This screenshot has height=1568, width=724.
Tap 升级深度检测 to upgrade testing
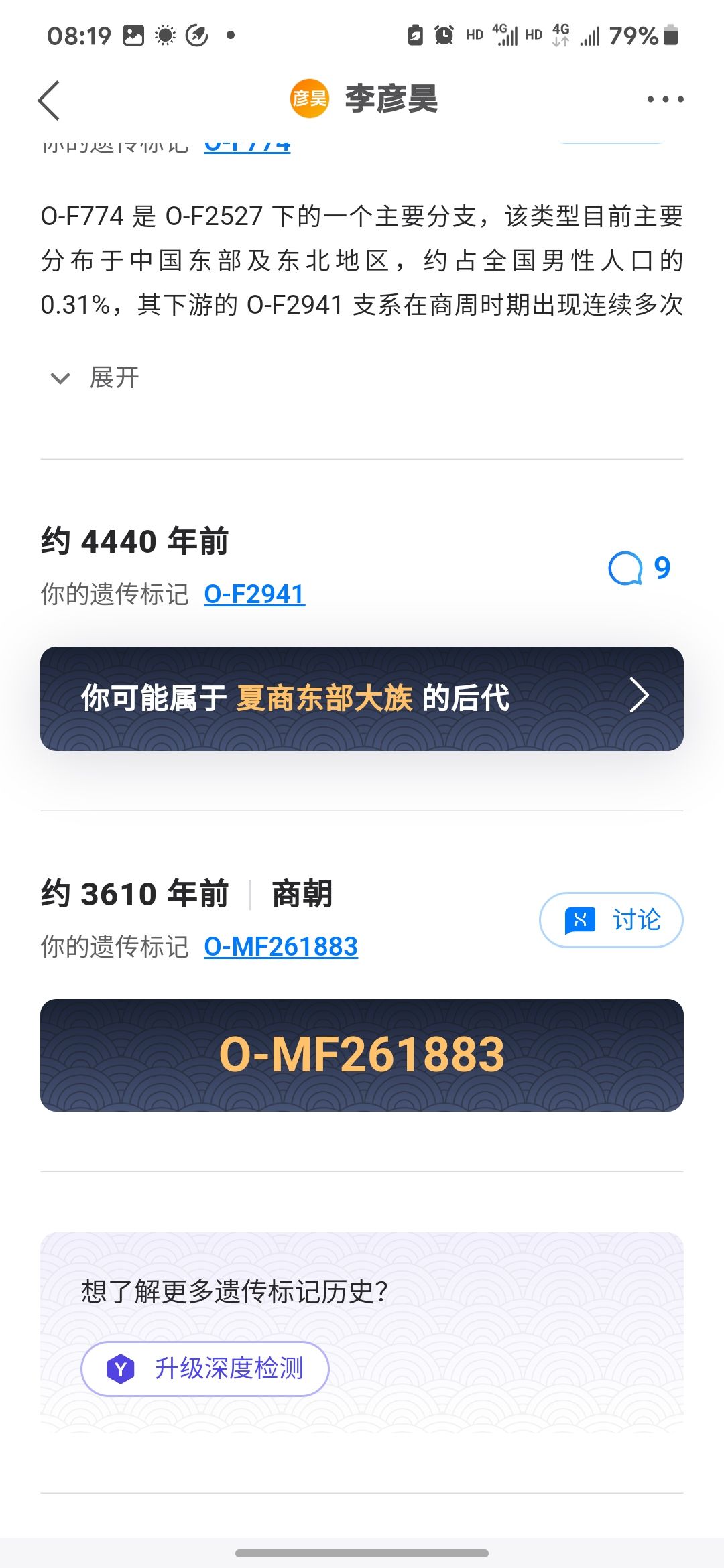[x=205, y=1368]
